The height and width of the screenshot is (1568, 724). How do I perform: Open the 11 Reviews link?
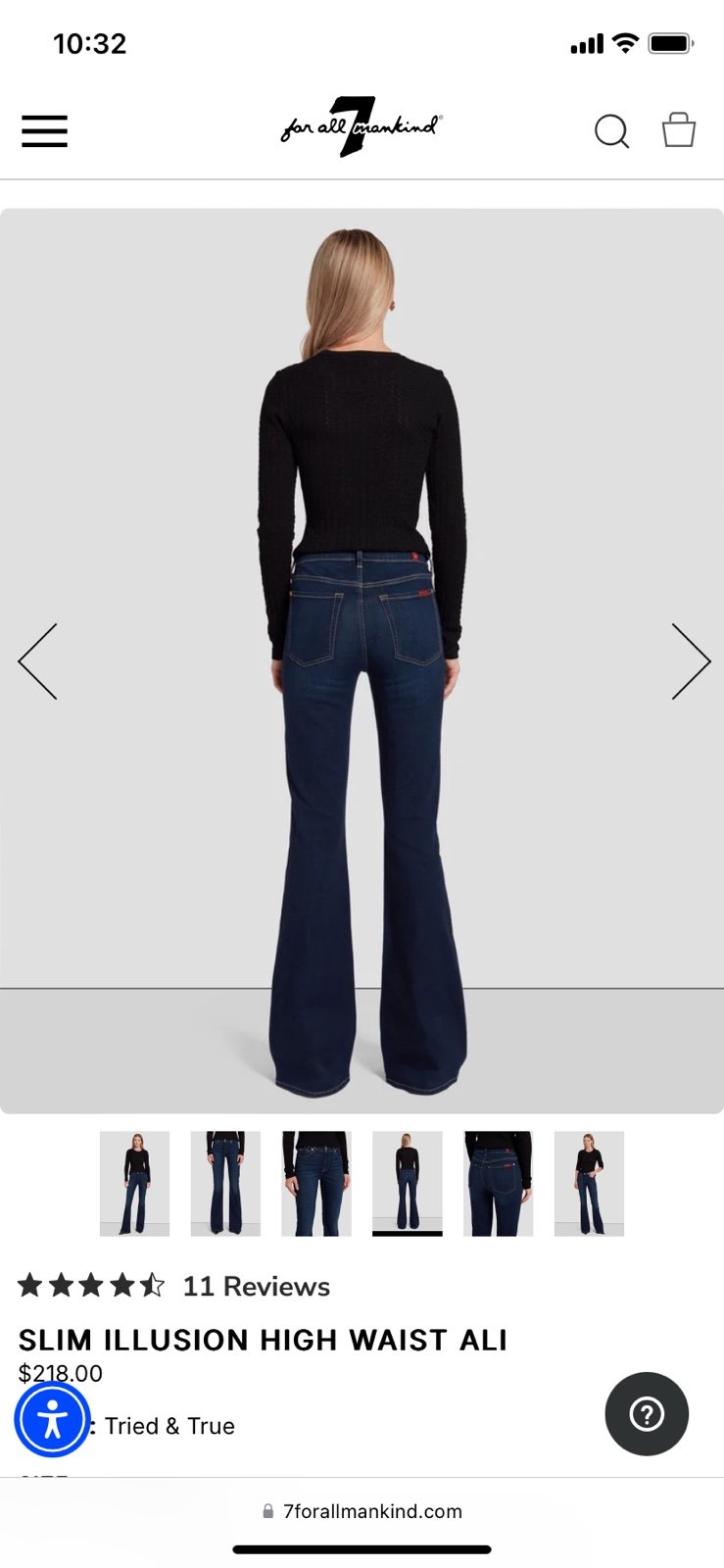point(257,1286)
